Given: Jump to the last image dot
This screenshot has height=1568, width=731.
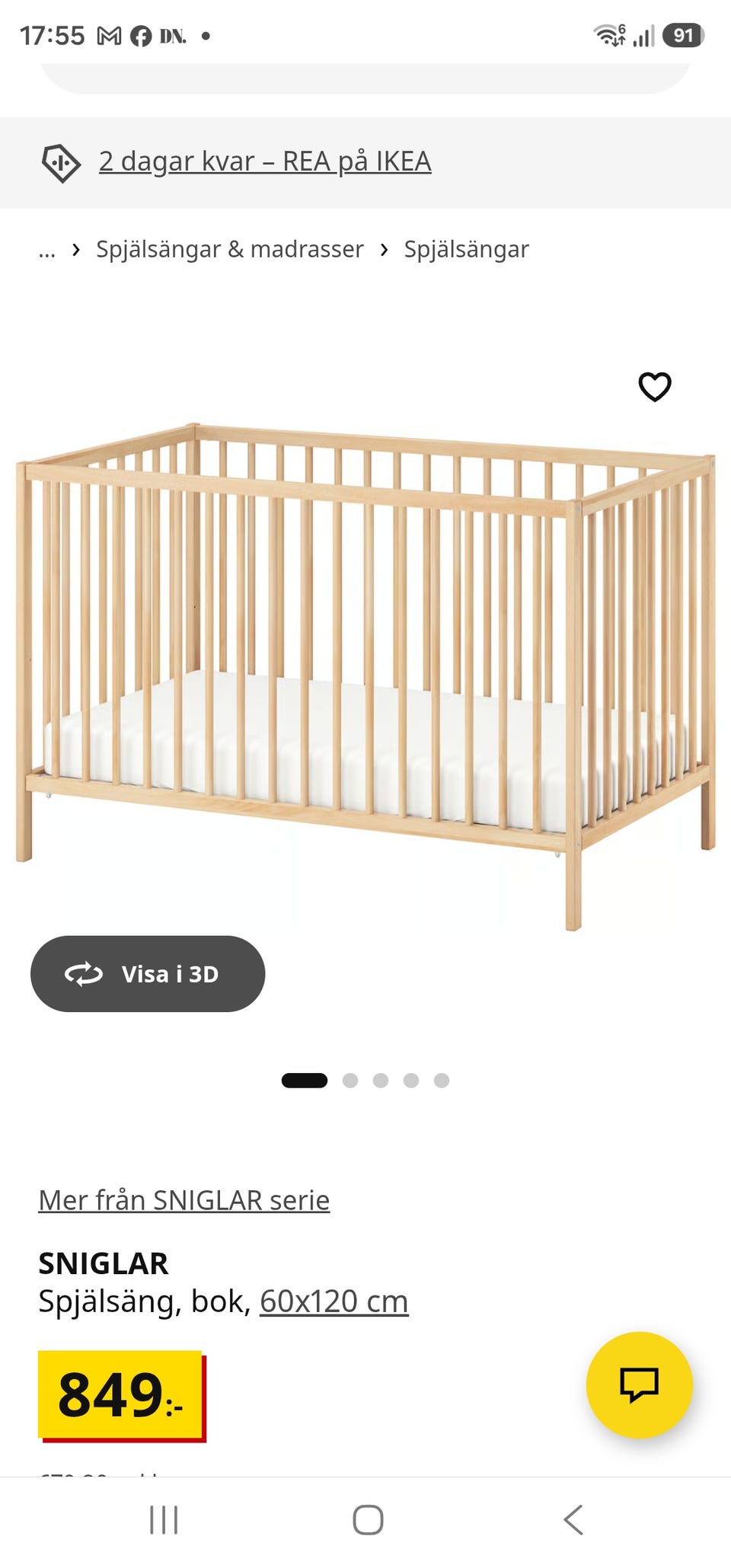Looking at the screenshot, I should 442,1081.
